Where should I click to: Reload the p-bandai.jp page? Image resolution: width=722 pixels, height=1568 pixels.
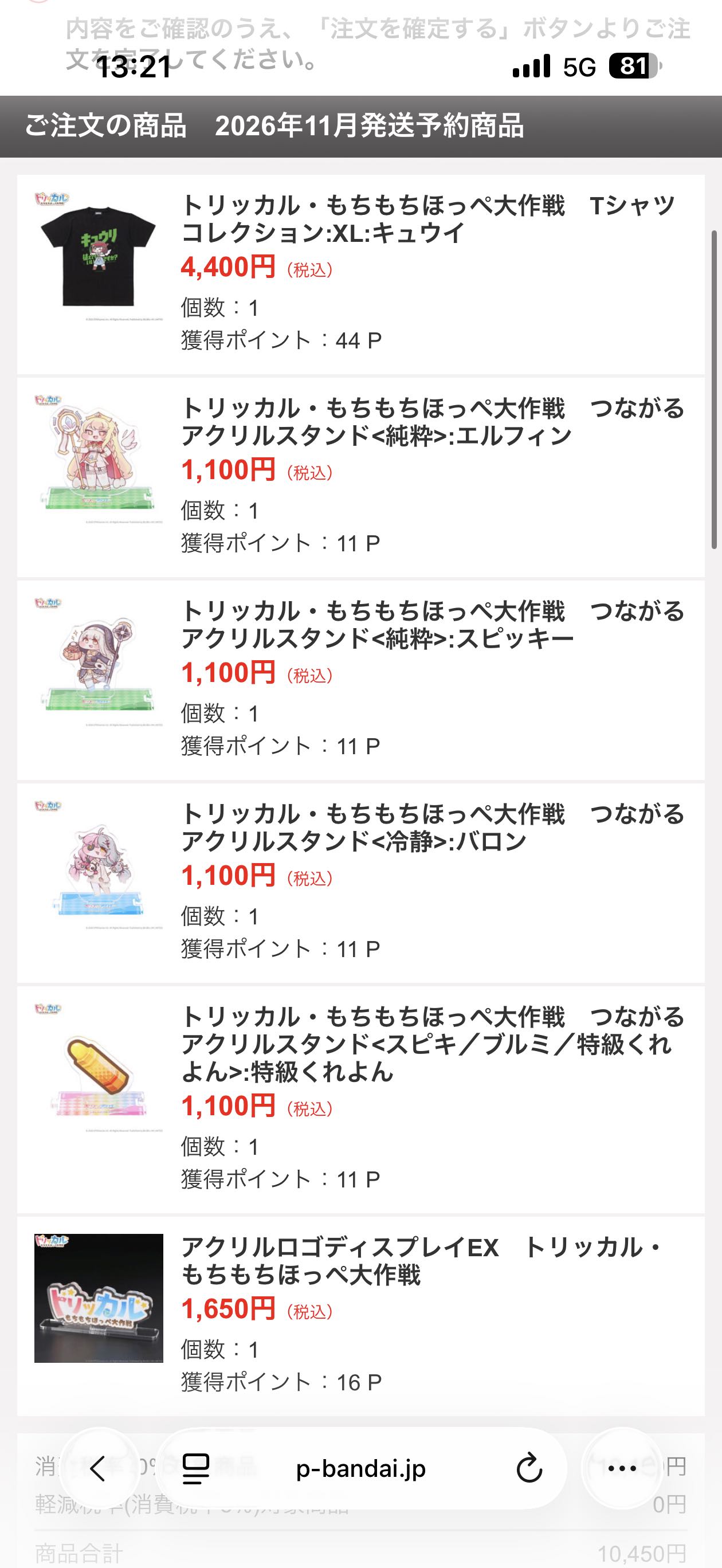tap(529, 1469)
